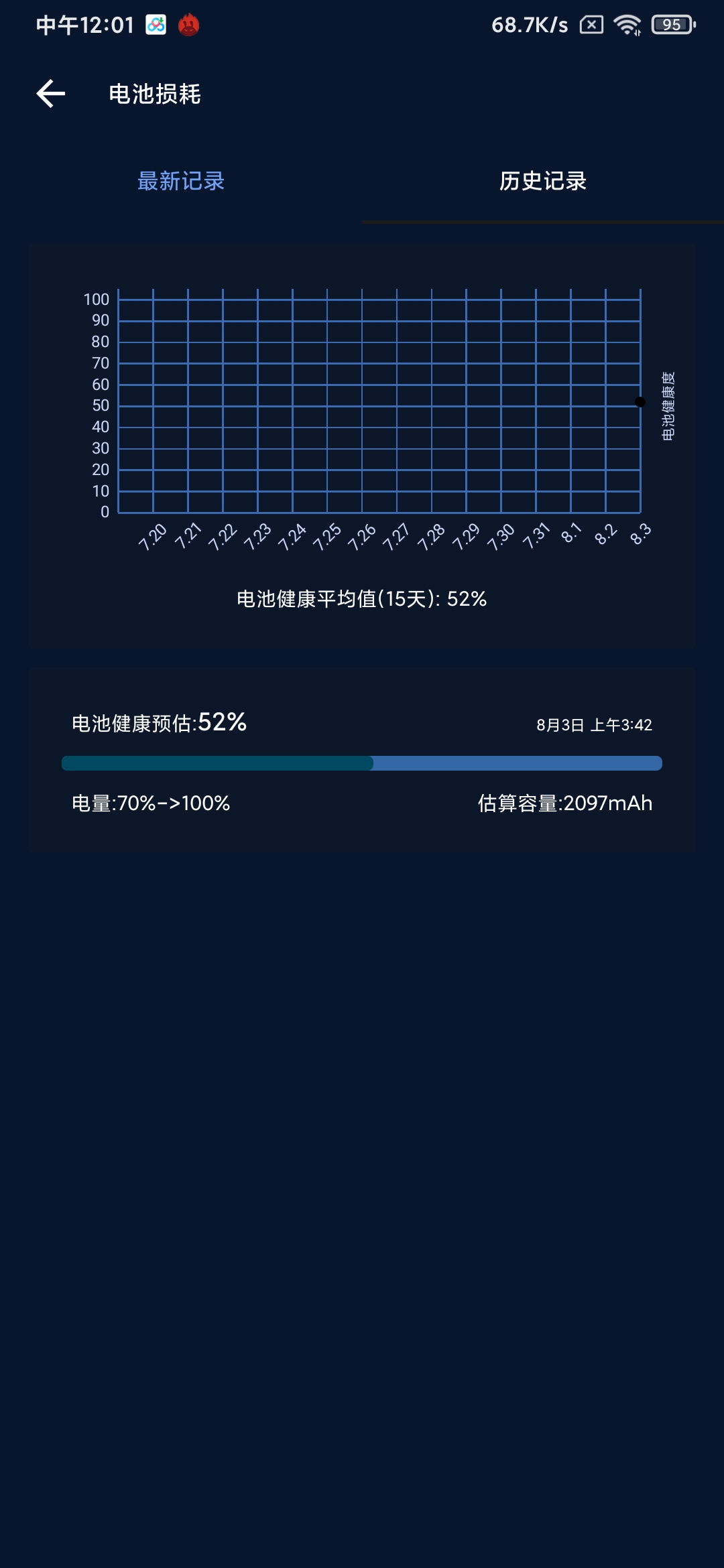The height and width of the screenshot is (1568, 724).
Task: Tap the 8.3 data point on chart
Action: pos(640,402)
